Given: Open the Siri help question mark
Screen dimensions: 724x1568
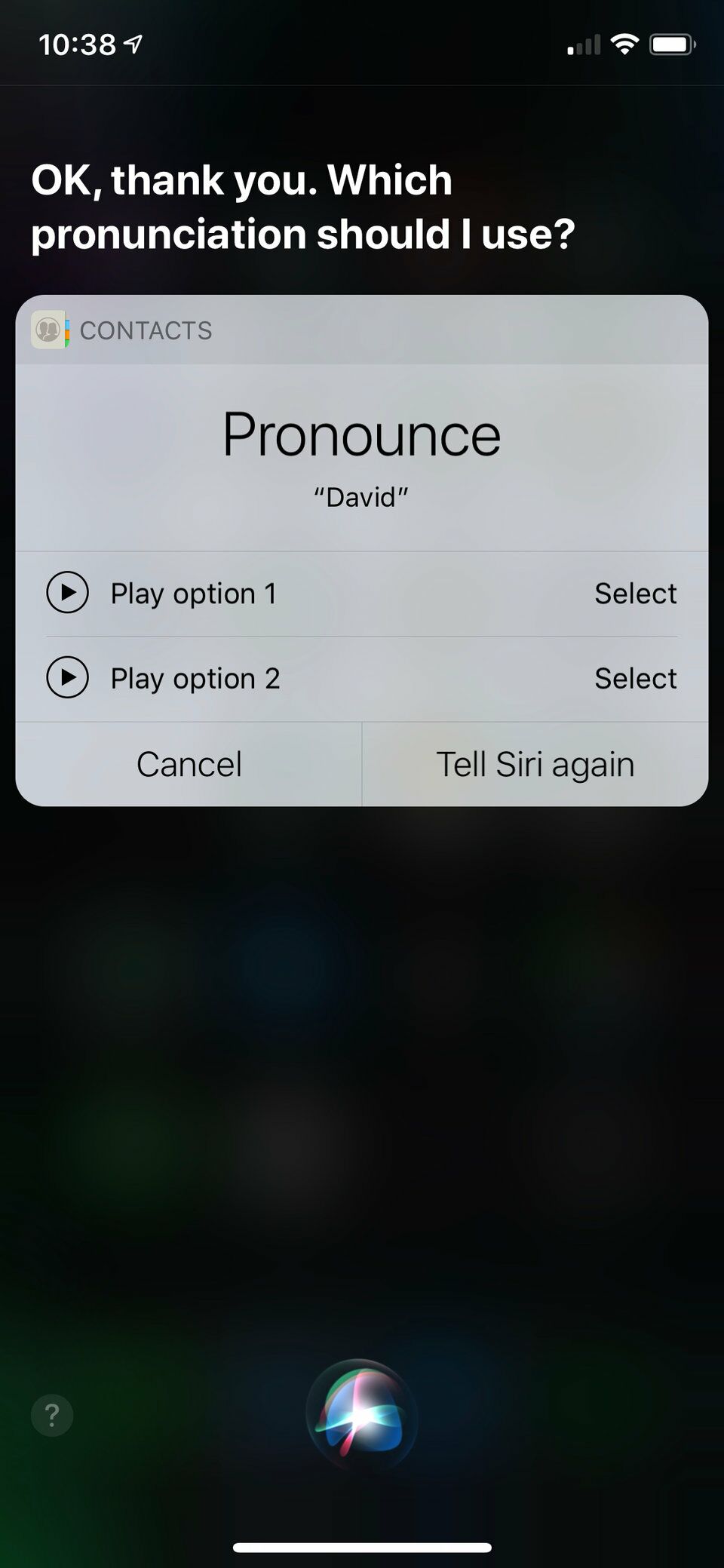Looking at the screenshot, I should pos(52,1415).
